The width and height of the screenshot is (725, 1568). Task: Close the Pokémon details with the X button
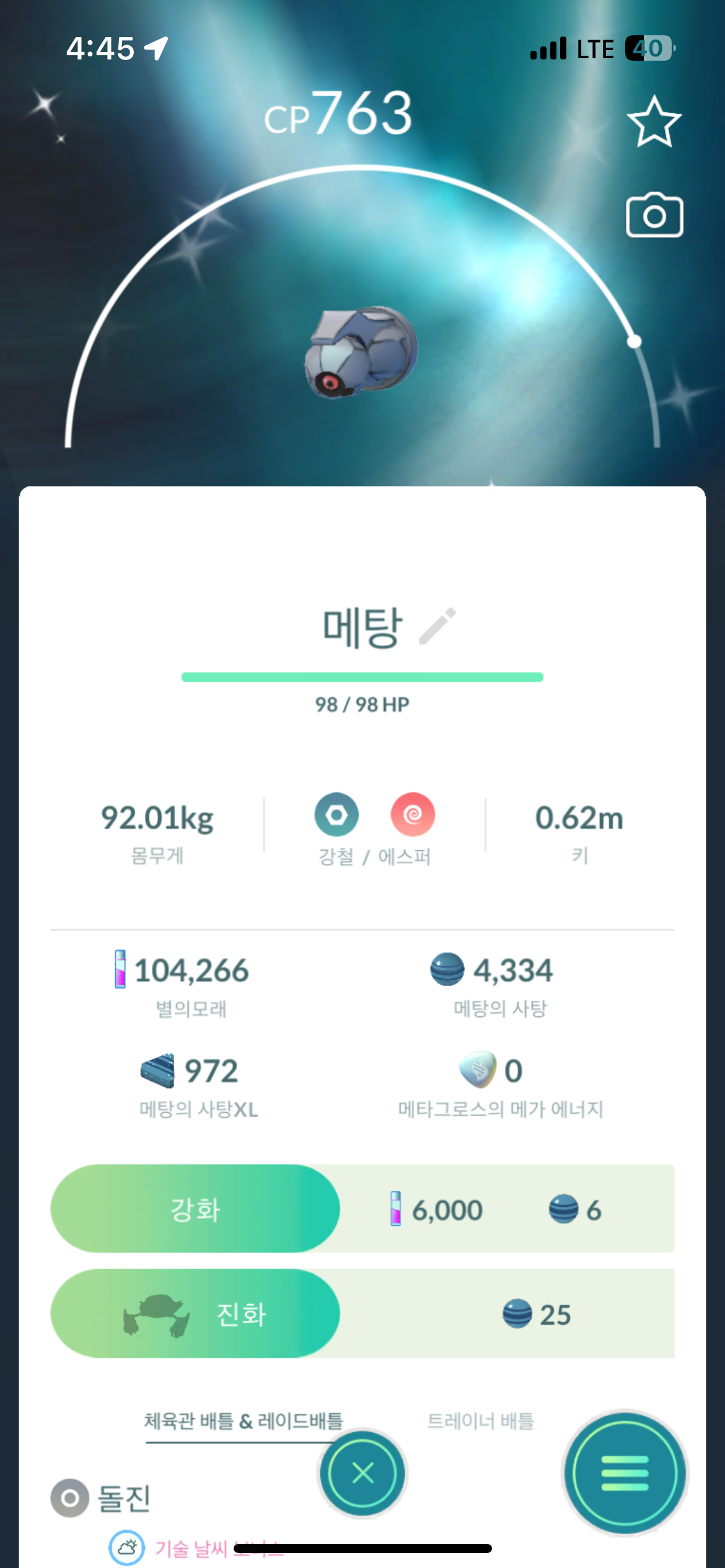coord(362,1473)
